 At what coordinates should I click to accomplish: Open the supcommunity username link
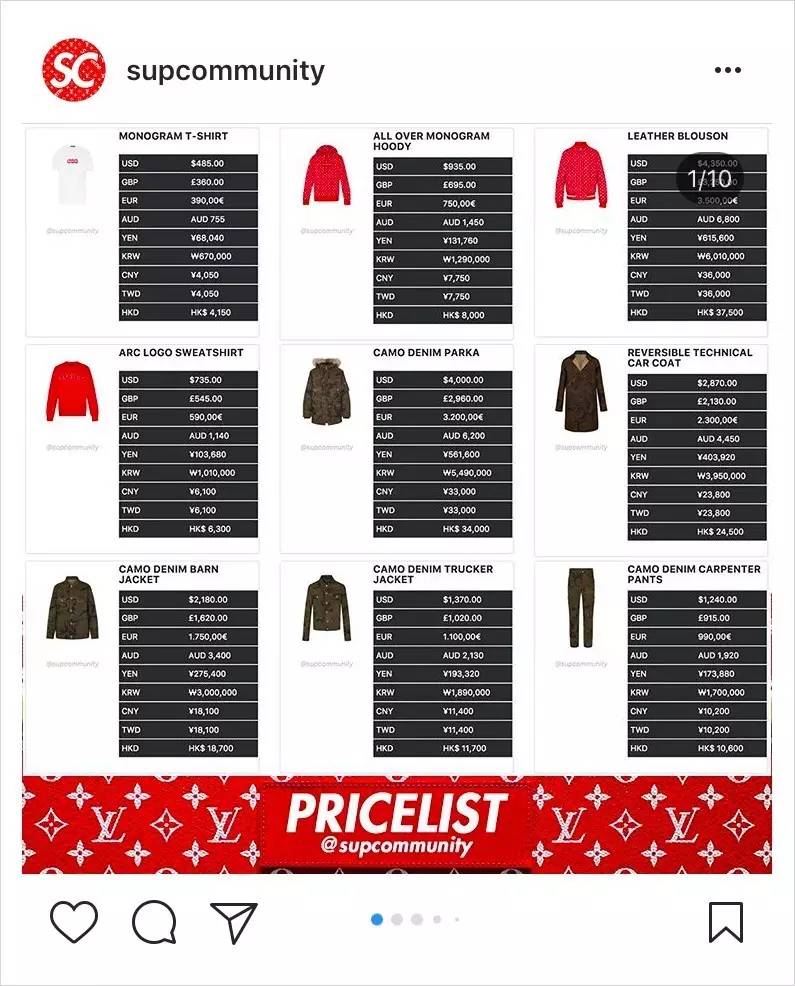click(226, 71)
